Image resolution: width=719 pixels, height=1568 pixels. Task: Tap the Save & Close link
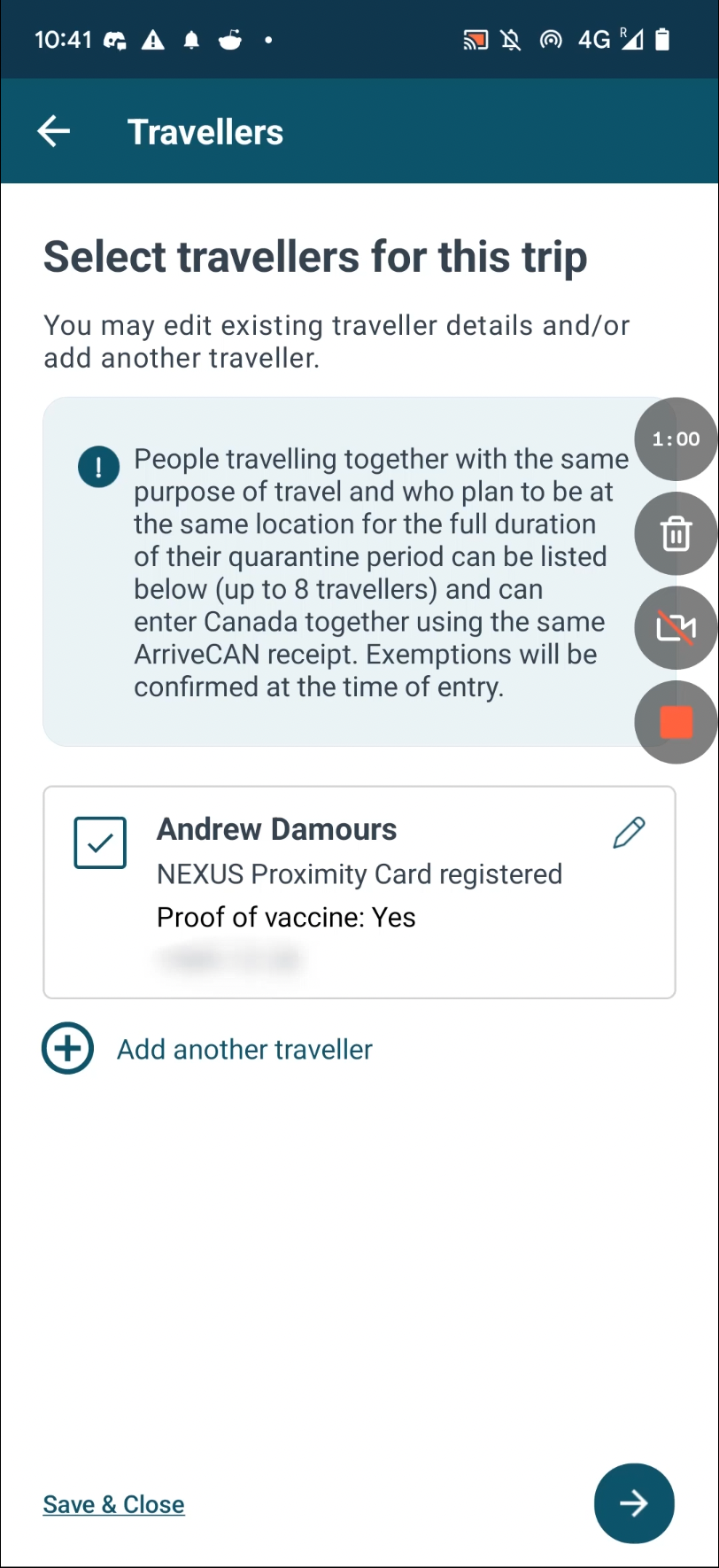tap(114, 1504)
